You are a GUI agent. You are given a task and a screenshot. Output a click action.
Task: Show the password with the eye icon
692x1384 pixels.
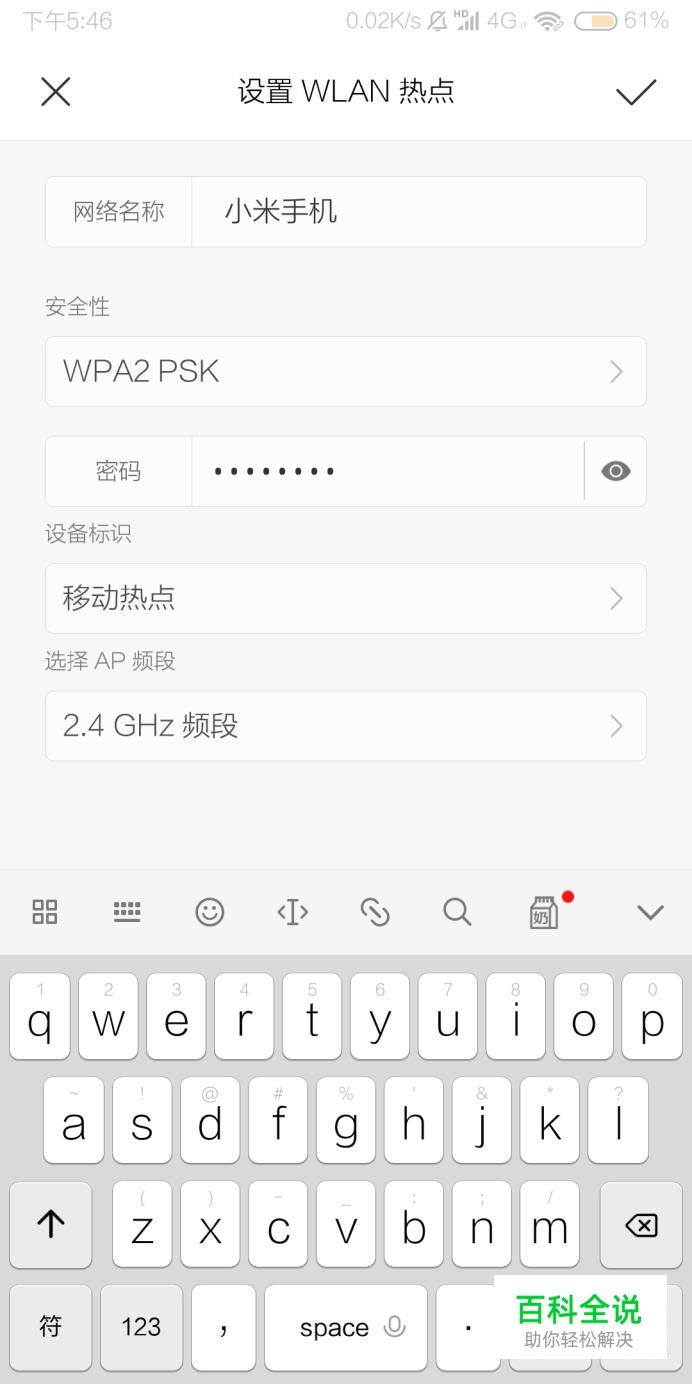click(616, 471)
